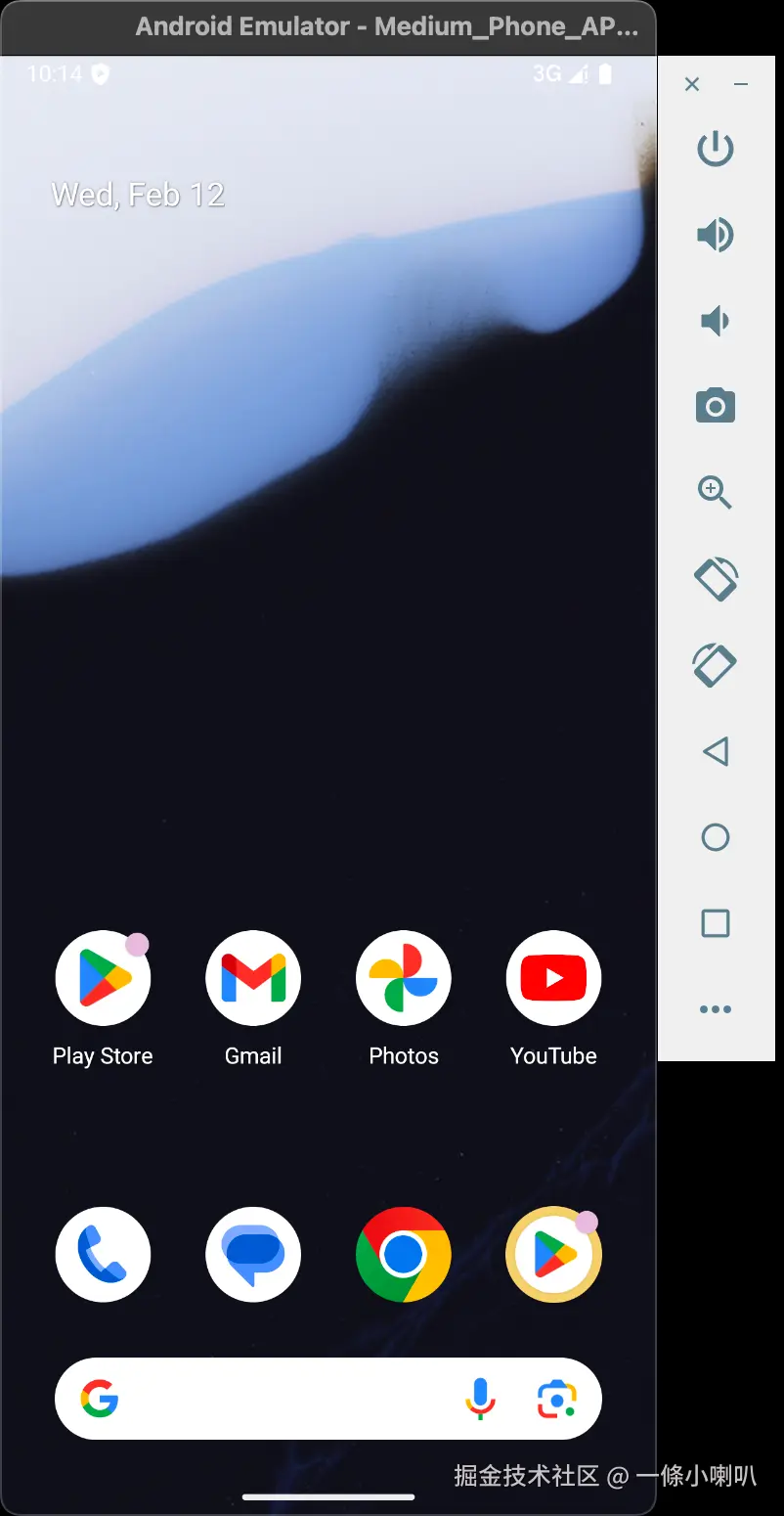Launch the Chrome browser
Screen dimensions: 784x1516
point(404,1254)
